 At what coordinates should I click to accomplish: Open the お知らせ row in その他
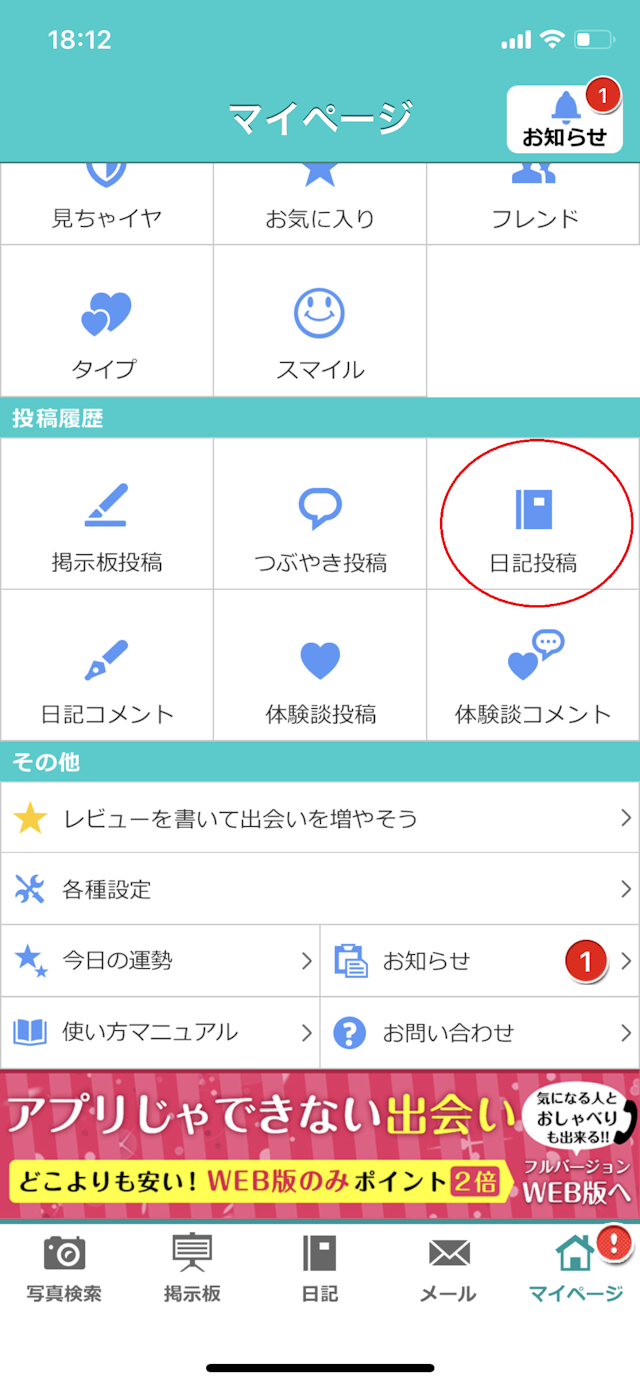(480, 961)
